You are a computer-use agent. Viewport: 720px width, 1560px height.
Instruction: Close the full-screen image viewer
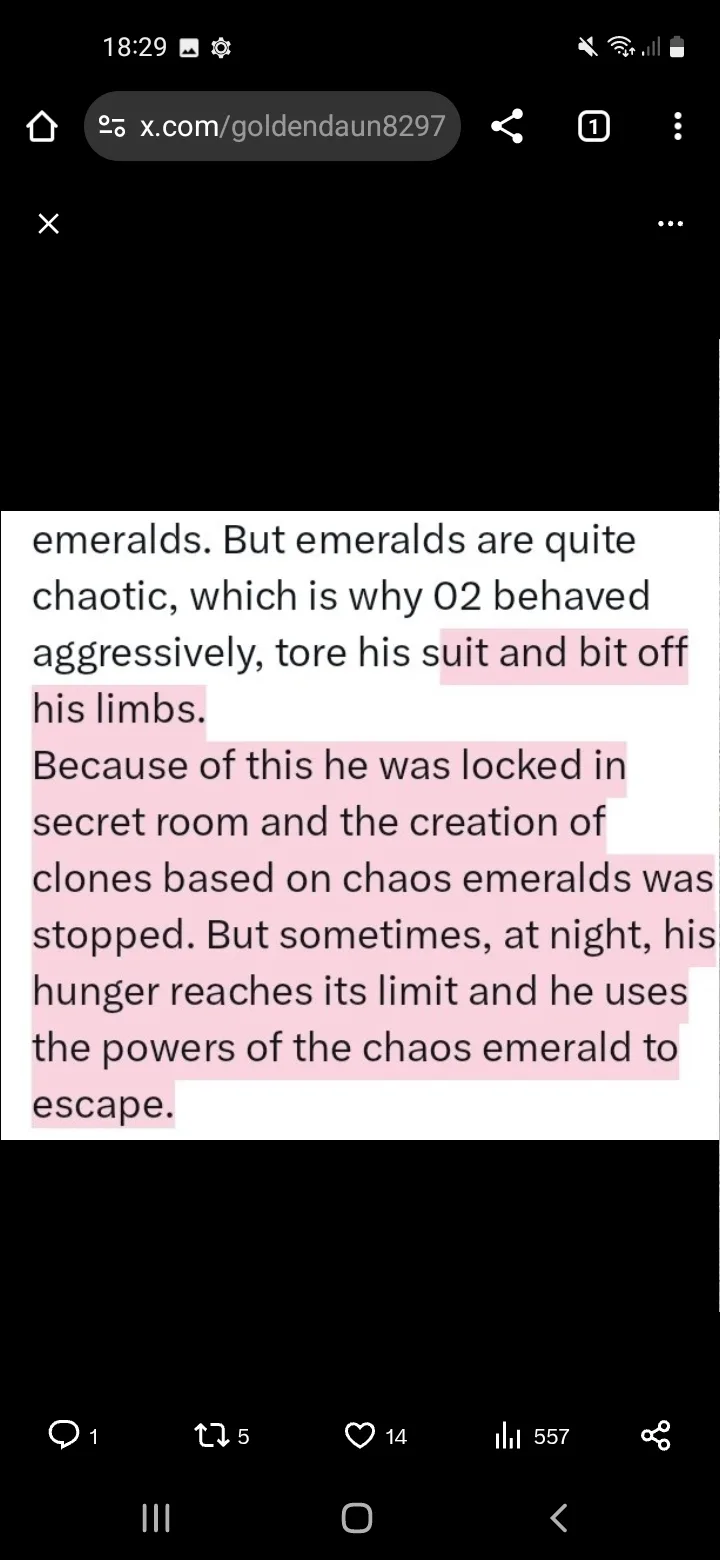[x=48, y=224]
